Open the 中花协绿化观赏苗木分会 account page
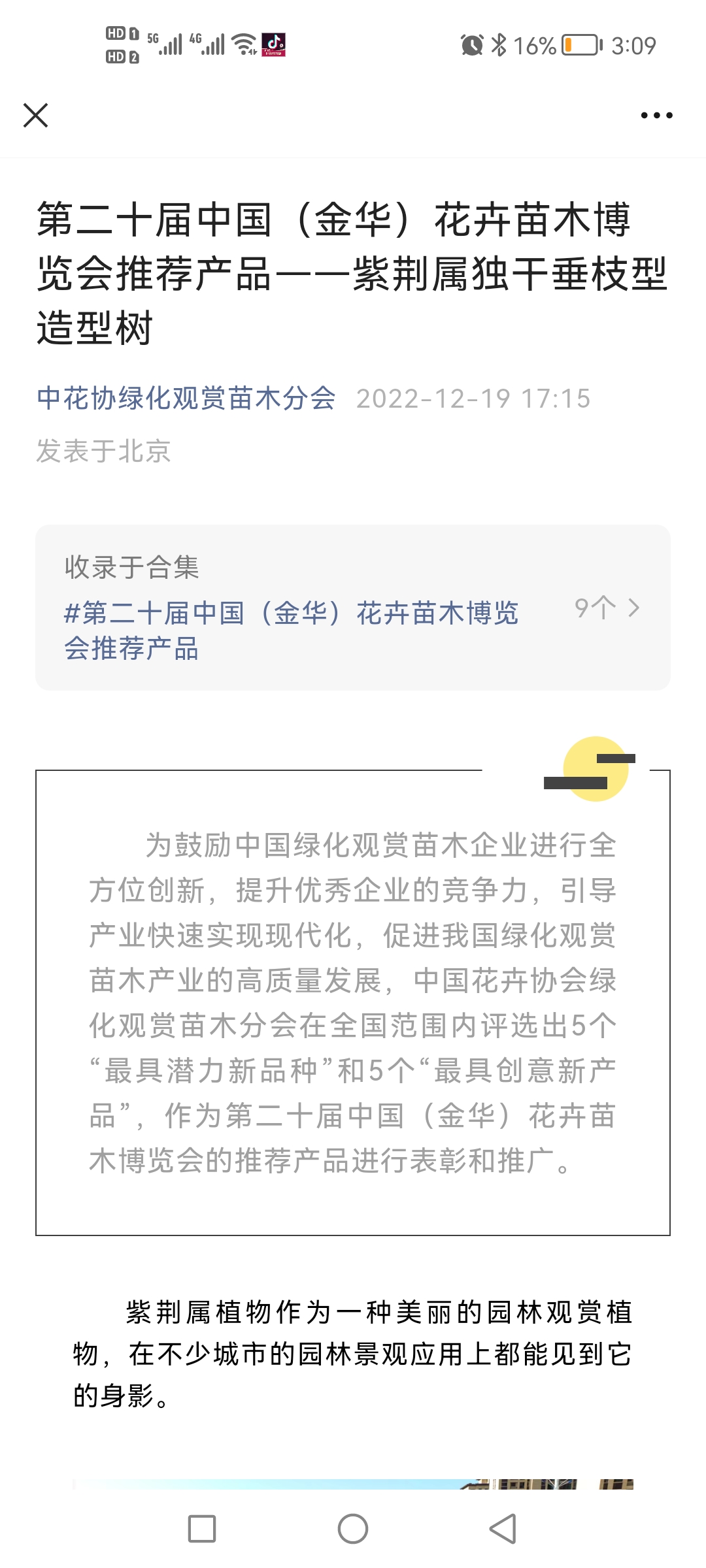 click(x=186, y=399)
